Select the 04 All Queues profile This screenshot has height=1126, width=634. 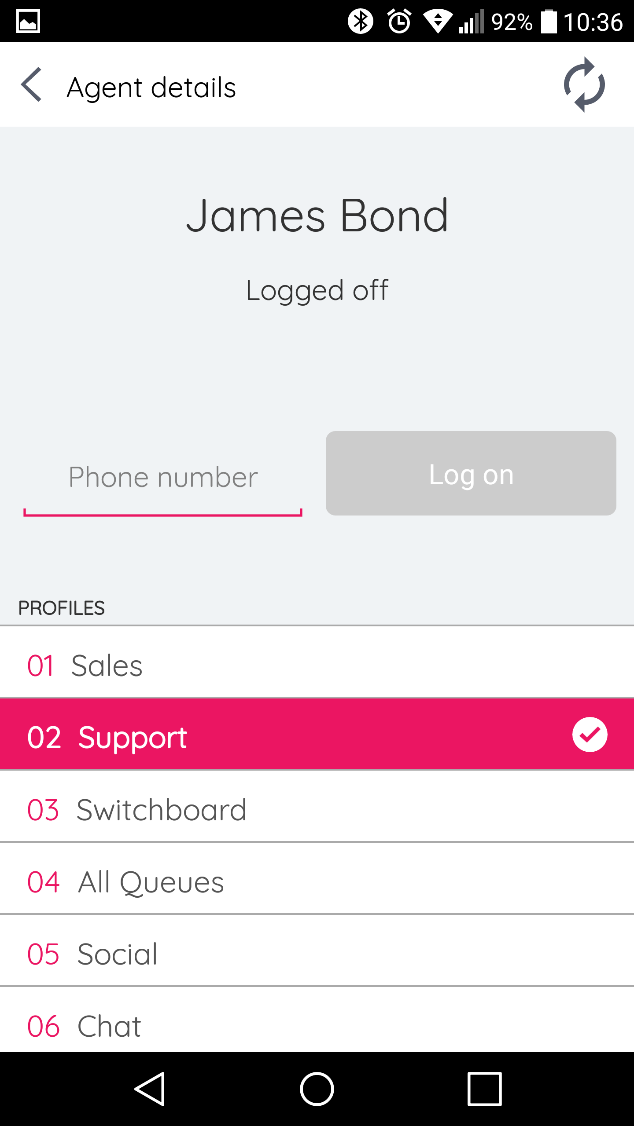(316, 881)
